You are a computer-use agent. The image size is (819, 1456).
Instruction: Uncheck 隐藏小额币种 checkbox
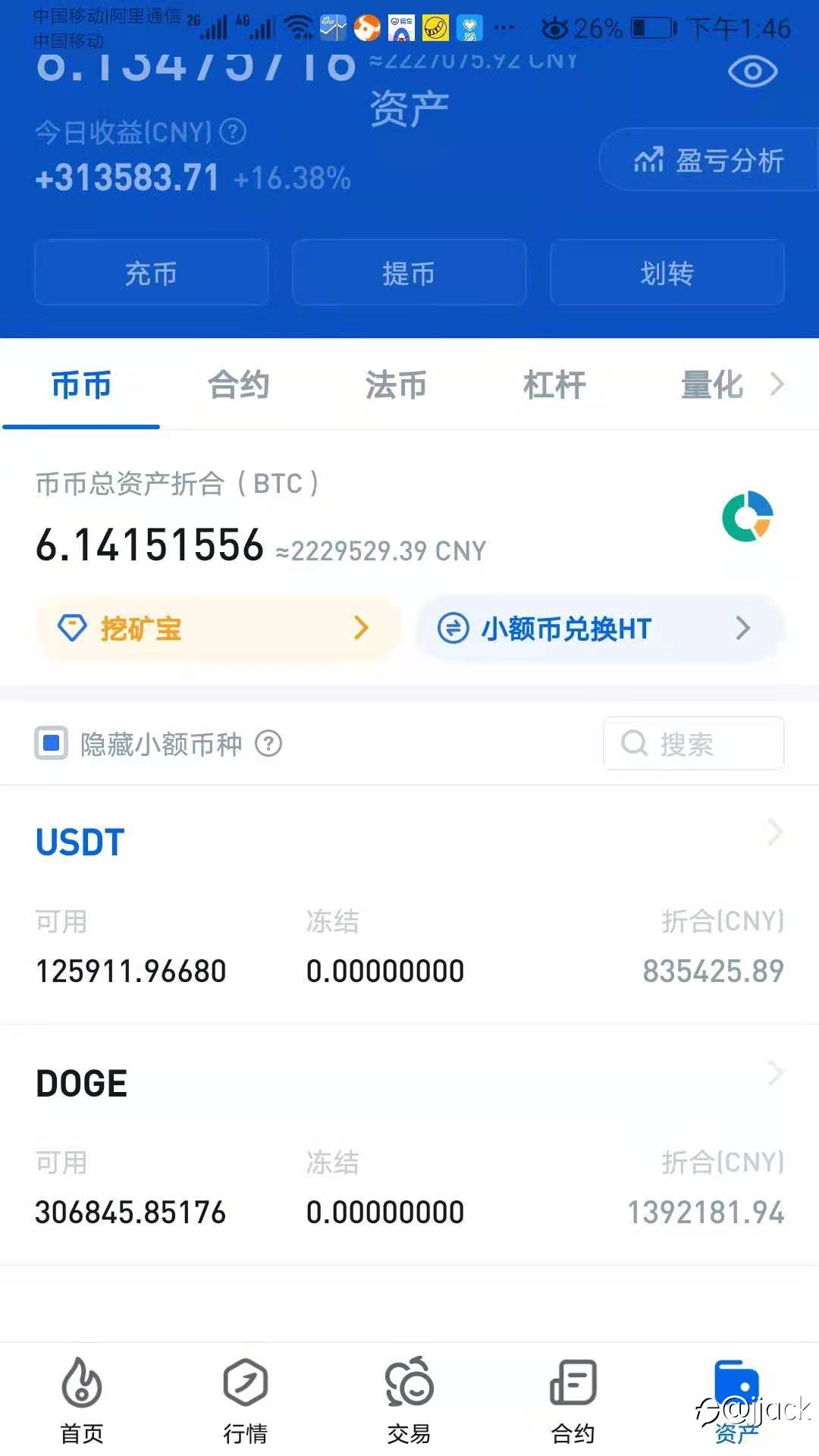point(52,743)
